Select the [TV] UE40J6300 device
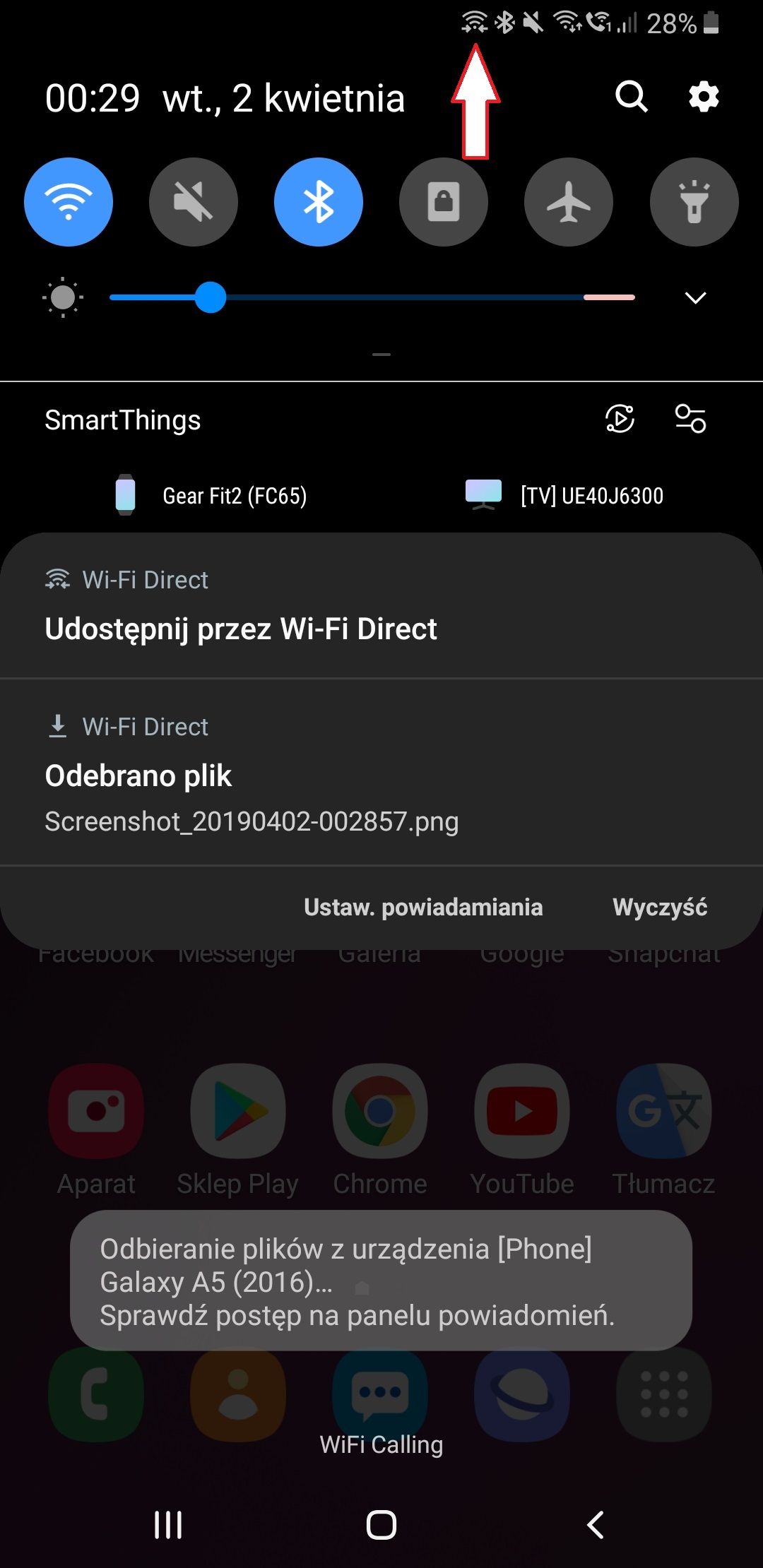763x1568 pixels. (x=565, y=495)
